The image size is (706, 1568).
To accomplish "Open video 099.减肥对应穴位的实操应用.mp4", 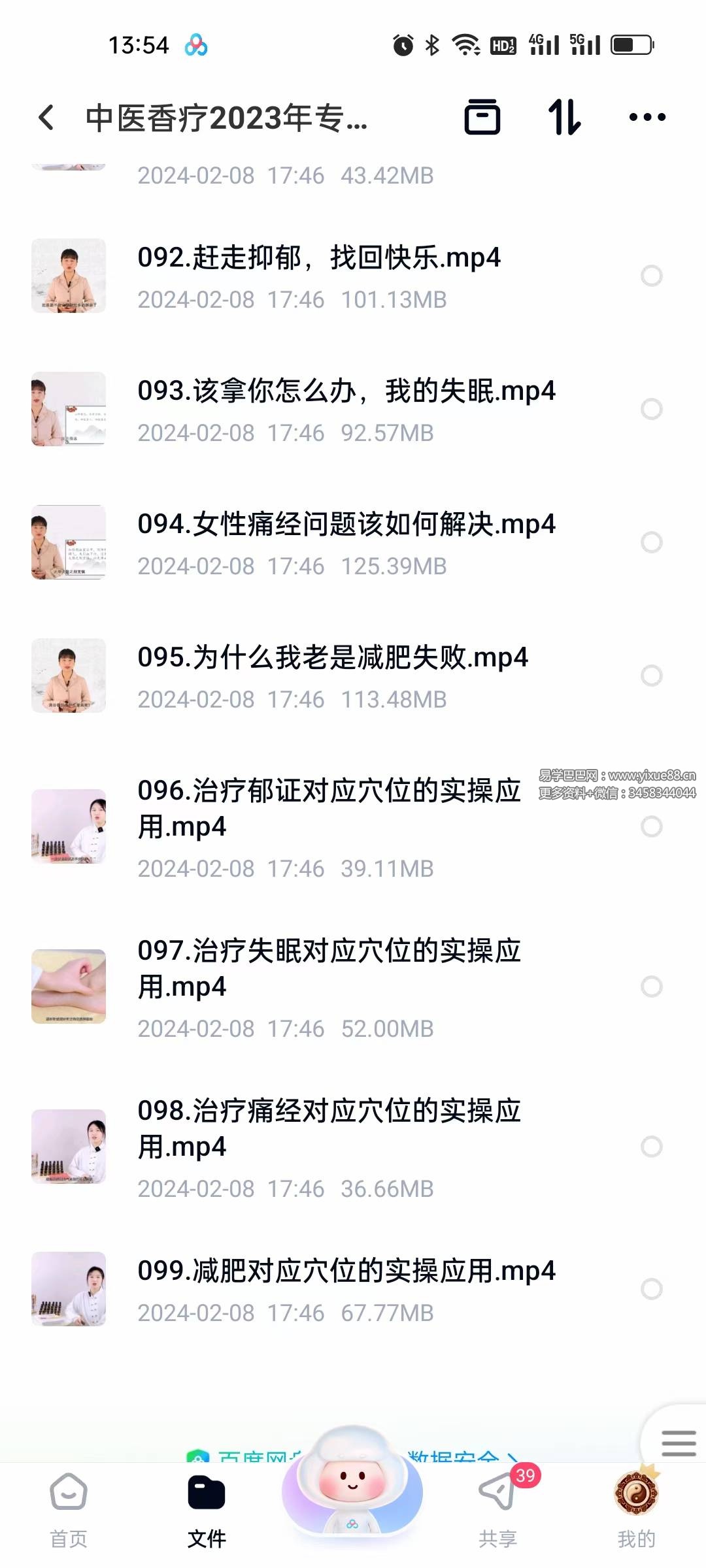I will point(346,1271).
